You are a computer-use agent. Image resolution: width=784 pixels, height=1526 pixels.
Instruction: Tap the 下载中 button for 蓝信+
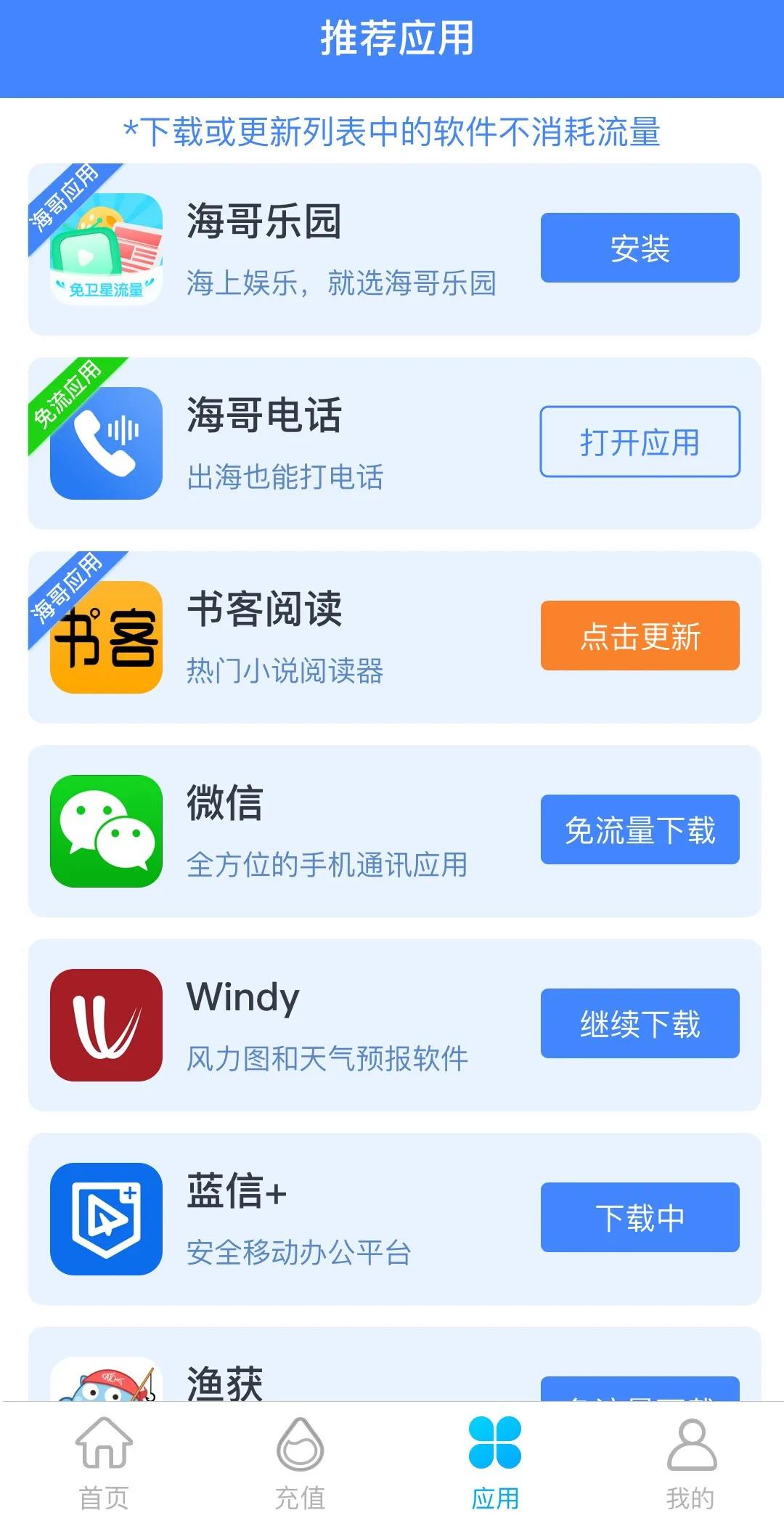(x=640, y=1217)
